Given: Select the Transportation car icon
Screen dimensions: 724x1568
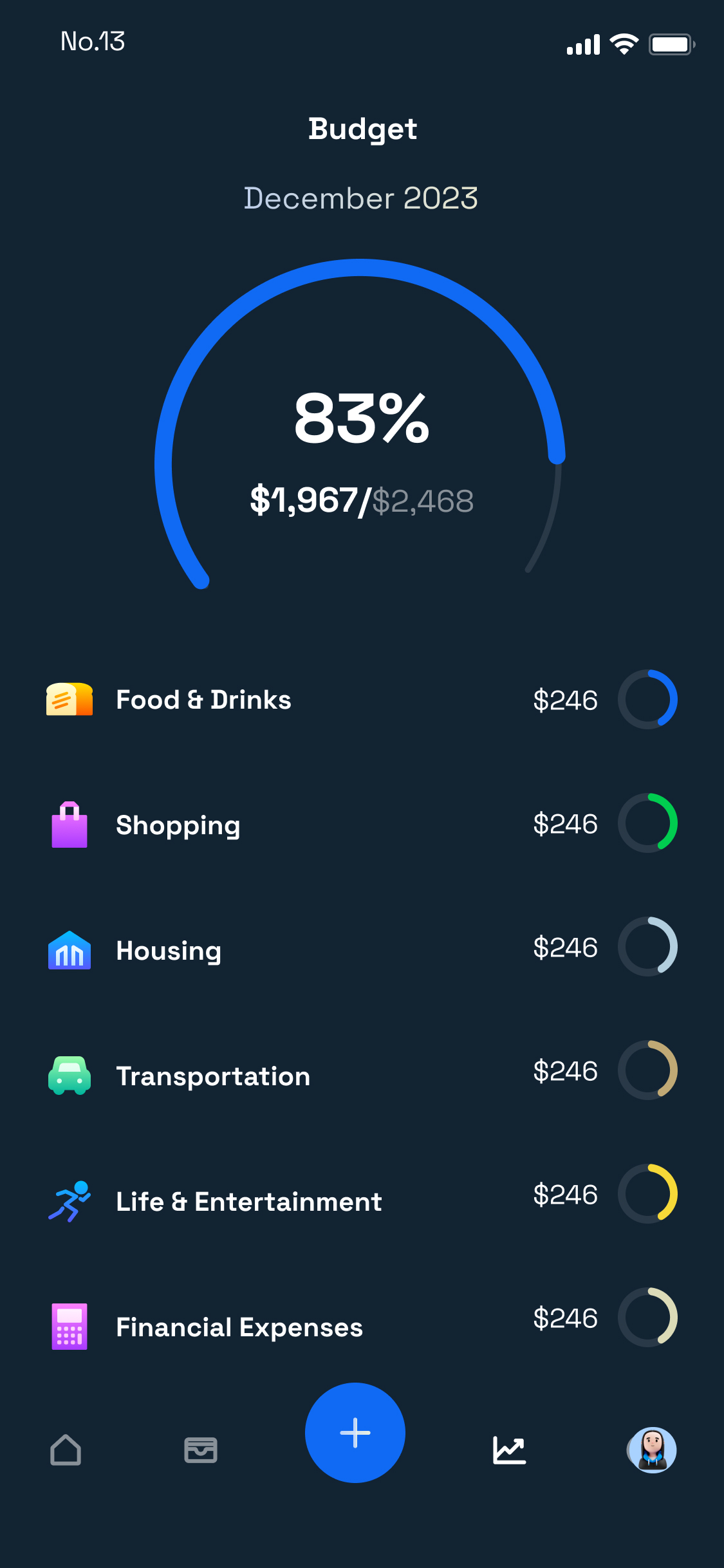Looking at the screenshot, I should tap(68, 1074).
